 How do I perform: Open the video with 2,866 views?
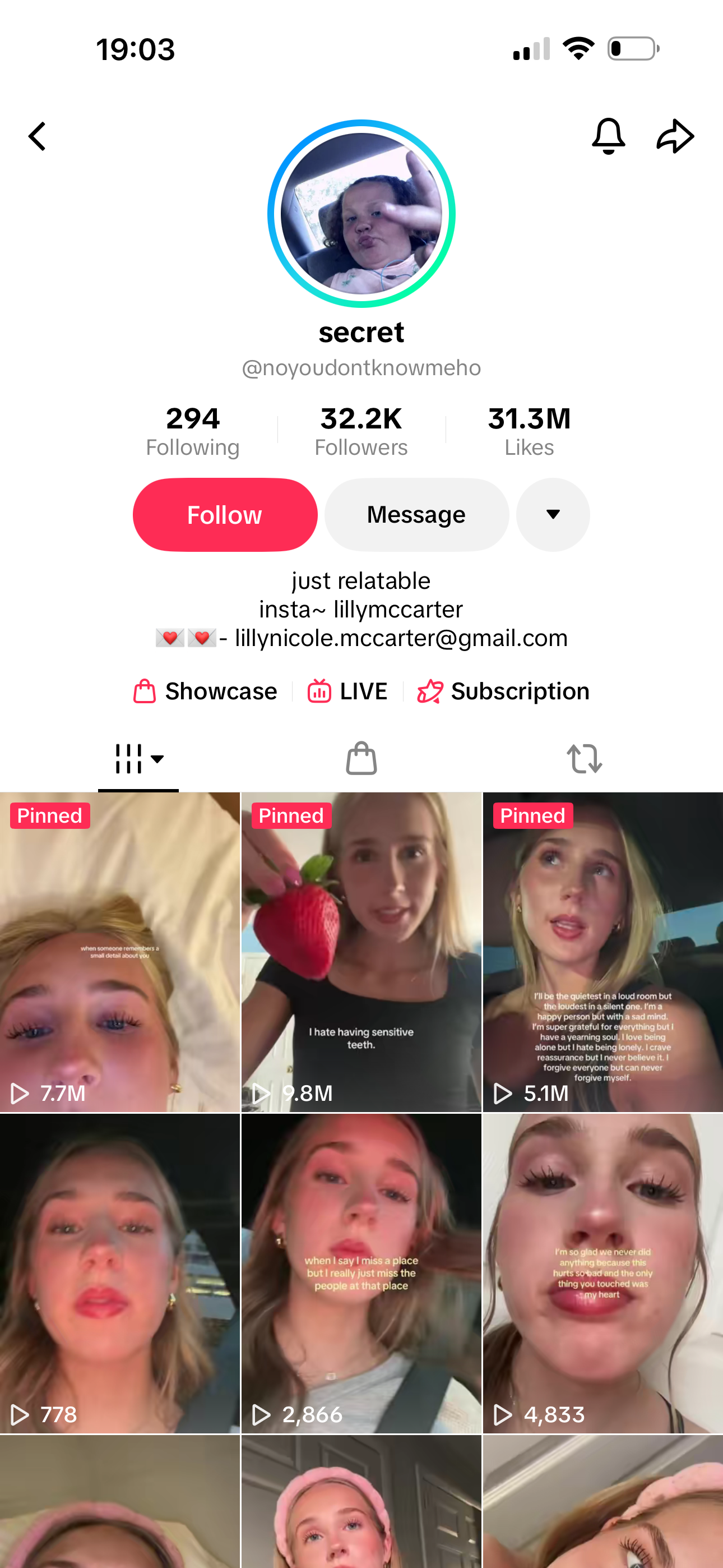(x=361, y=1274)
